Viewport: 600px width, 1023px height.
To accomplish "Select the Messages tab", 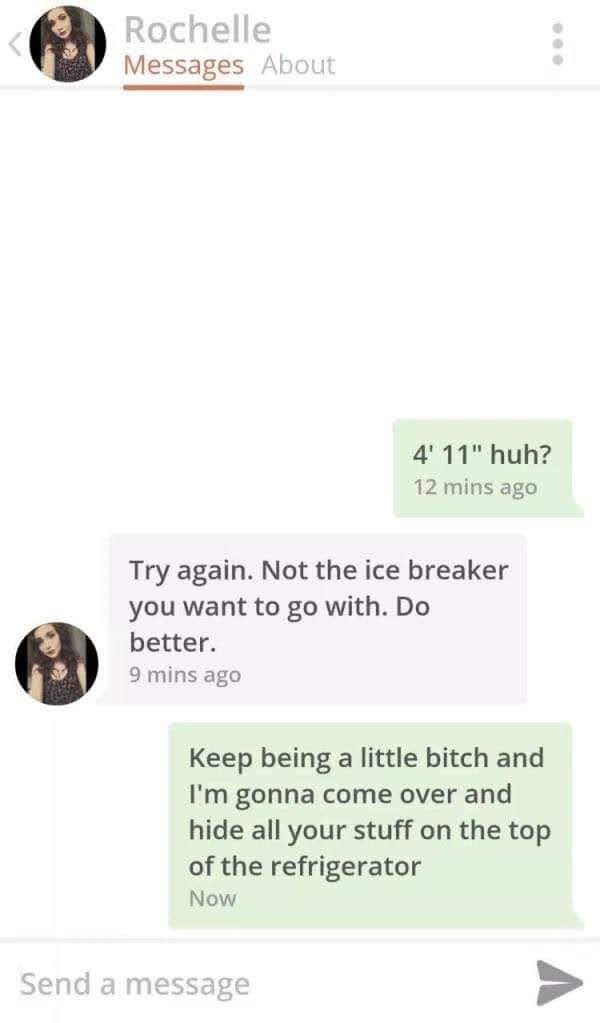I will (x=183, y=65).
